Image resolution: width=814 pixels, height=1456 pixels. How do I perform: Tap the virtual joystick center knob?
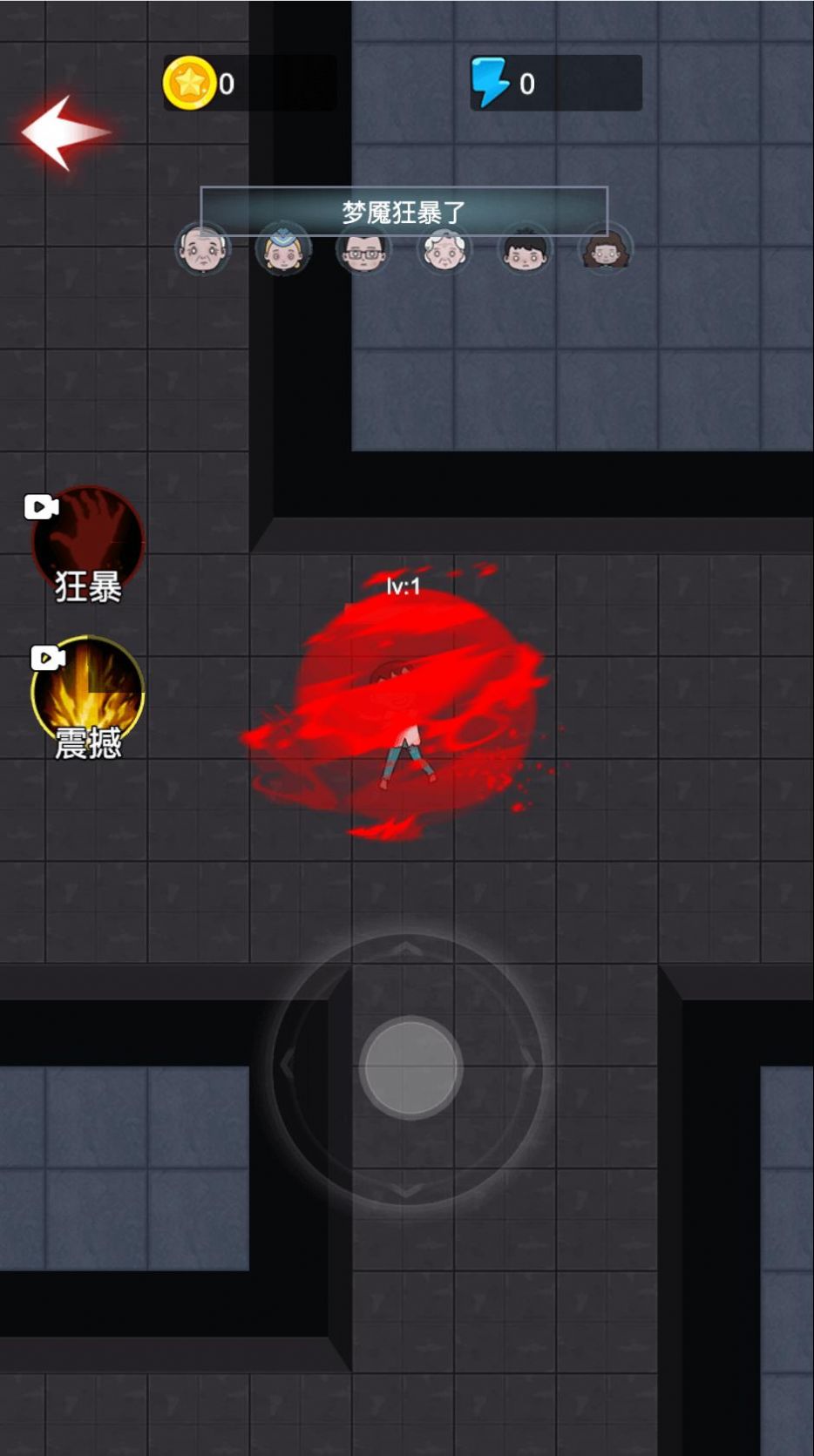pyautogui.click(x=410, y=1067)
